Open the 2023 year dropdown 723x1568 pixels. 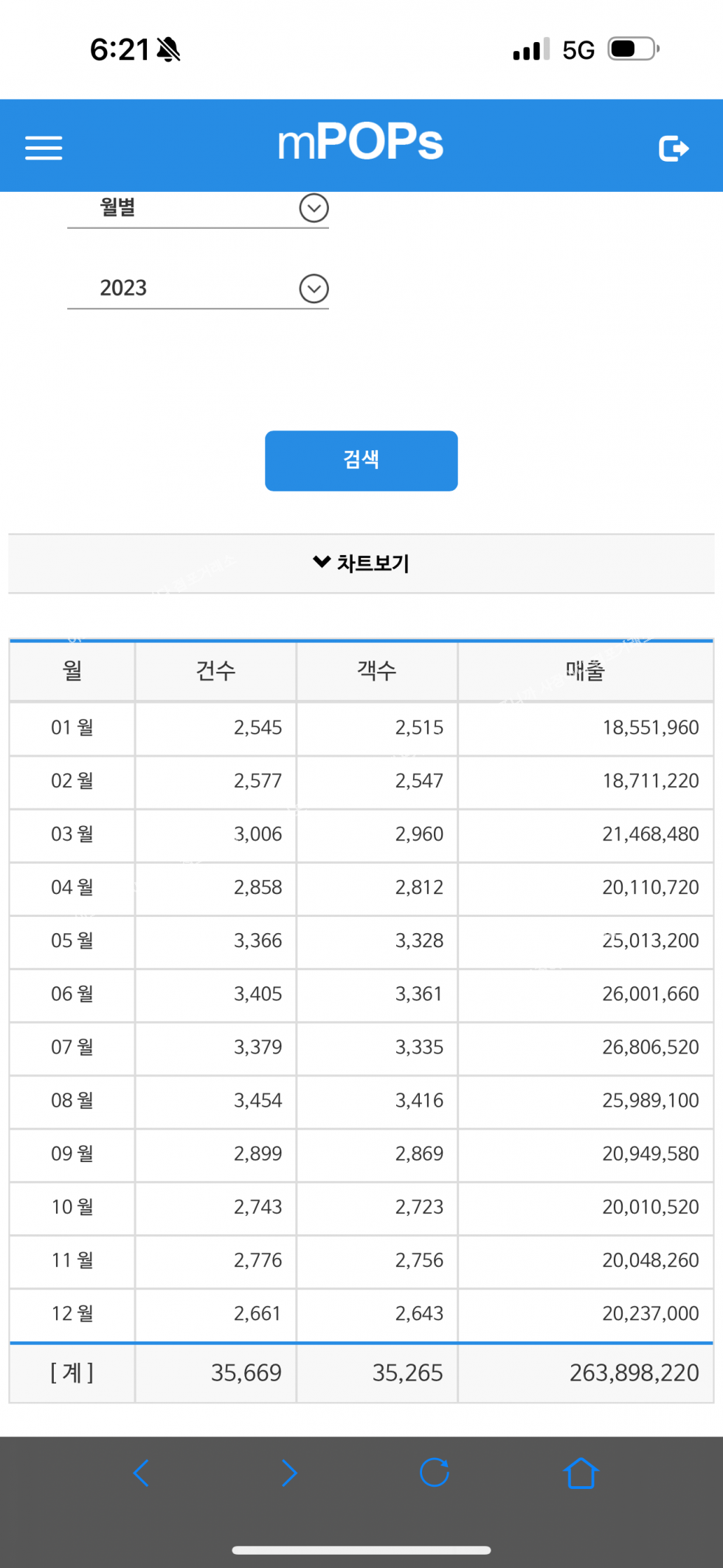tap(198, 288)
